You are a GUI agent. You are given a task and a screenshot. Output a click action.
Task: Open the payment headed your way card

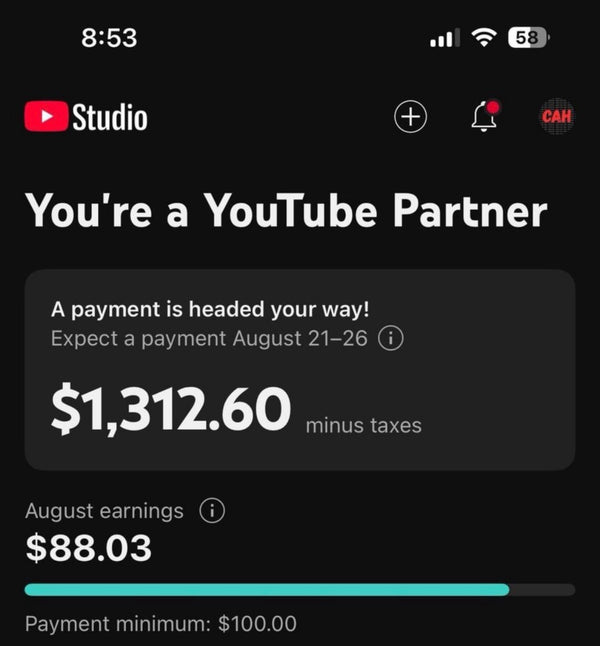click(x=300, y=370)
